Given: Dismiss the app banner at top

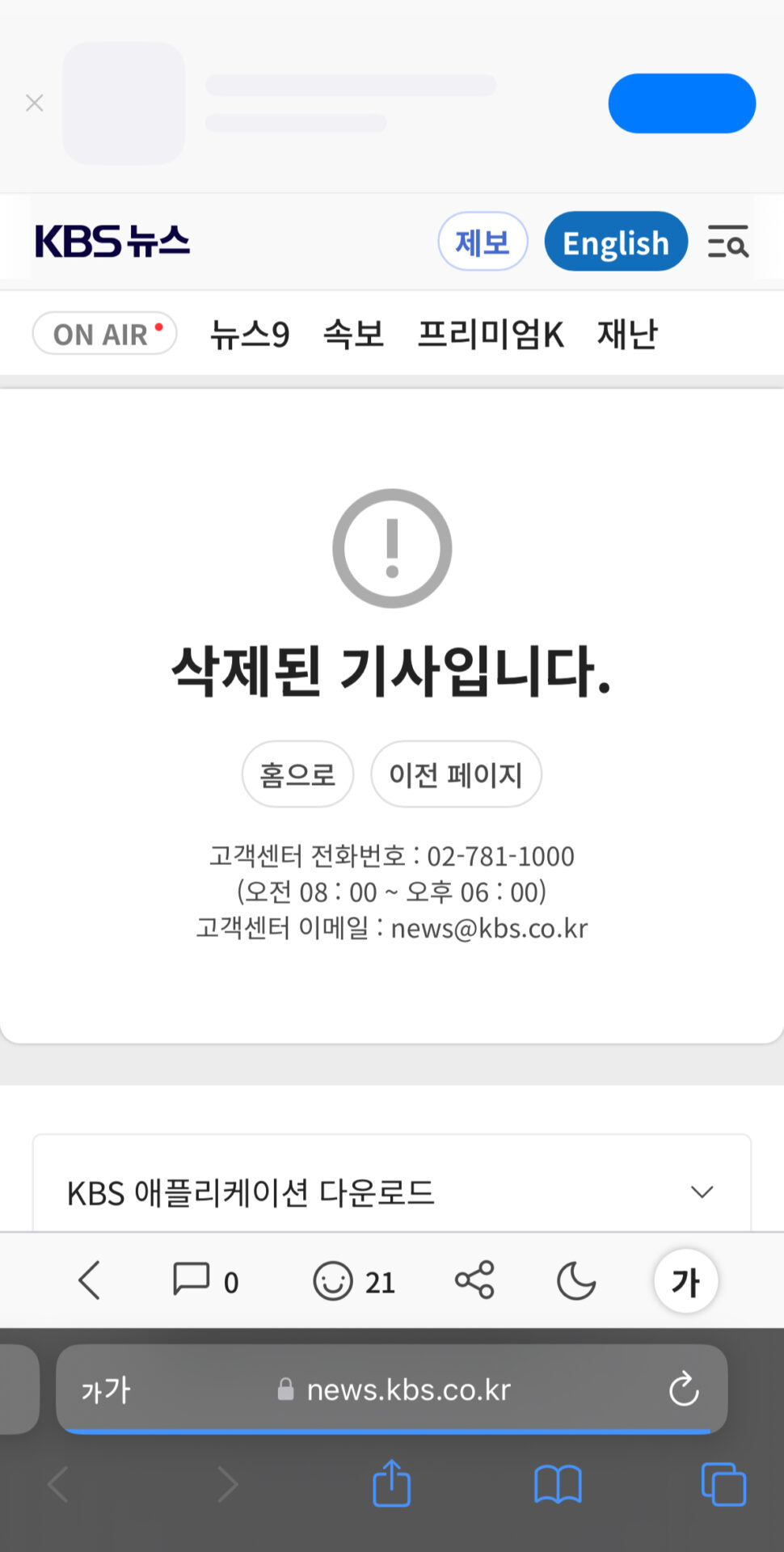Looking at the screenshot, I should coord(34,103).
